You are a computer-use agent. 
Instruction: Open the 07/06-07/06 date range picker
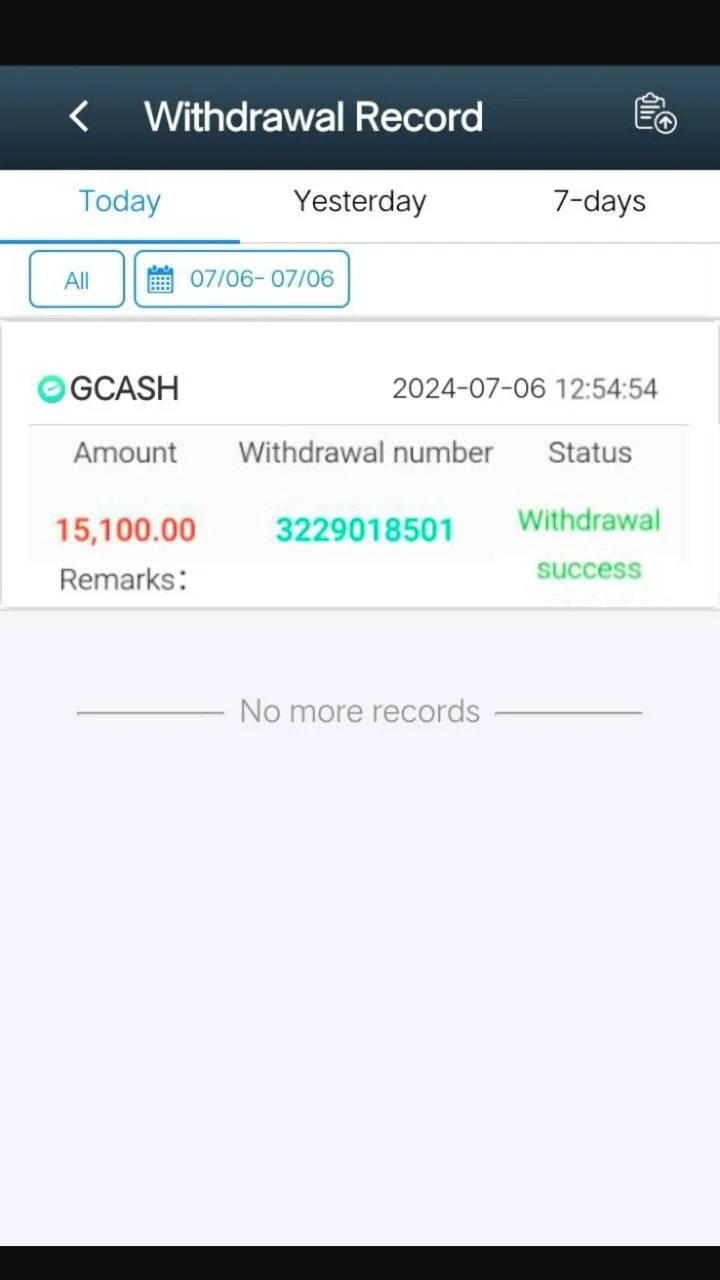242,279
